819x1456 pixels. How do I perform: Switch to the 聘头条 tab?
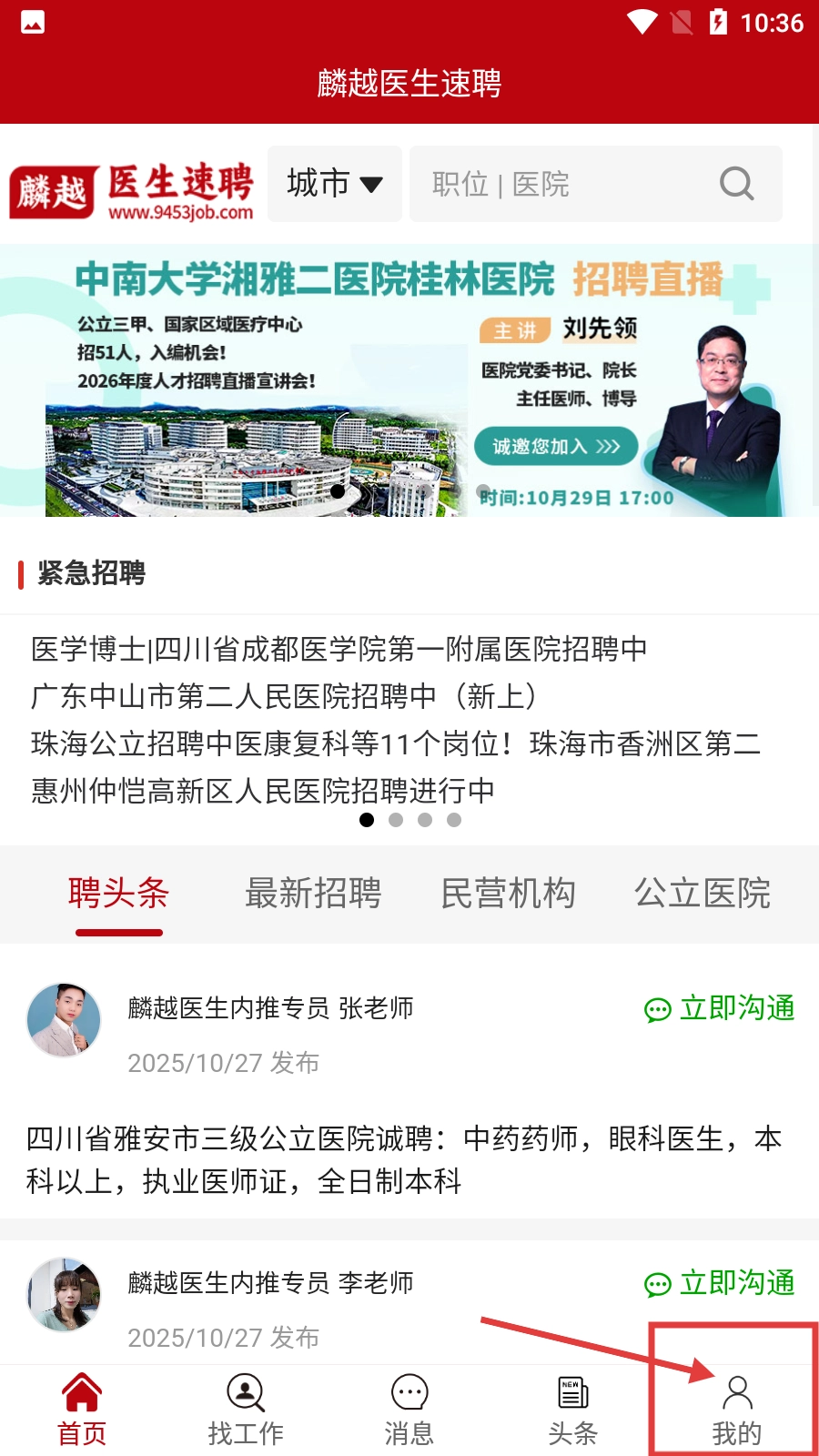click(119, 894)
